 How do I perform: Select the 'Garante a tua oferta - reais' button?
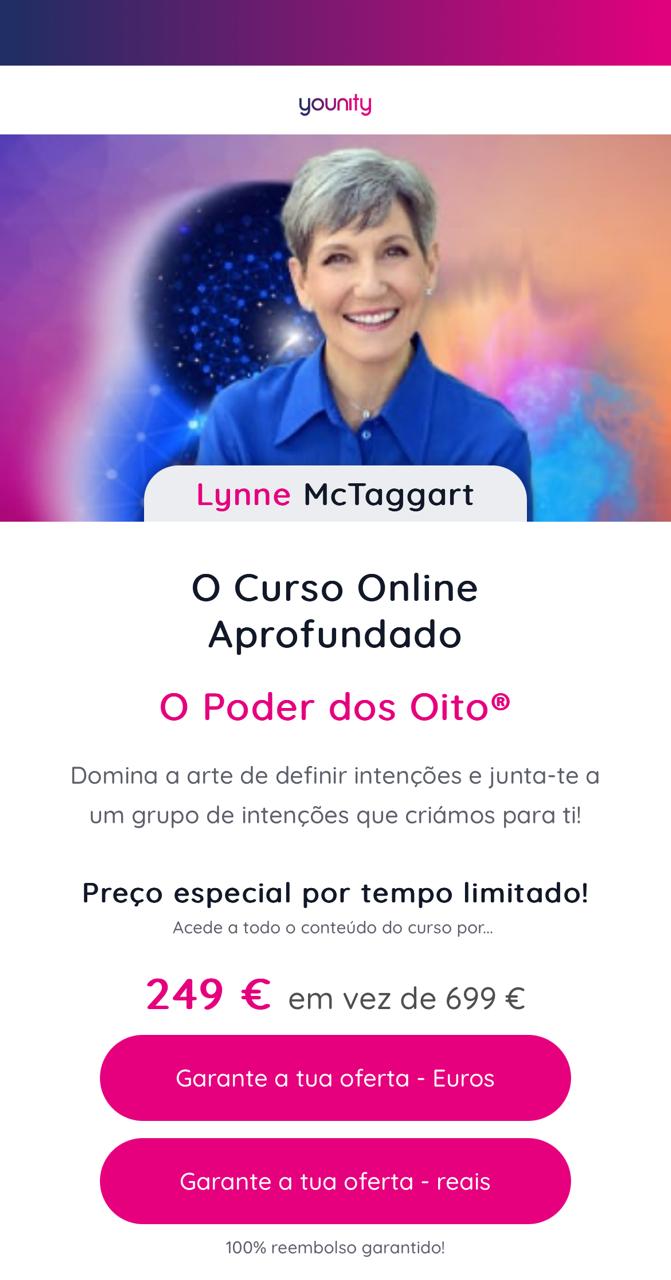point(335,1181)
